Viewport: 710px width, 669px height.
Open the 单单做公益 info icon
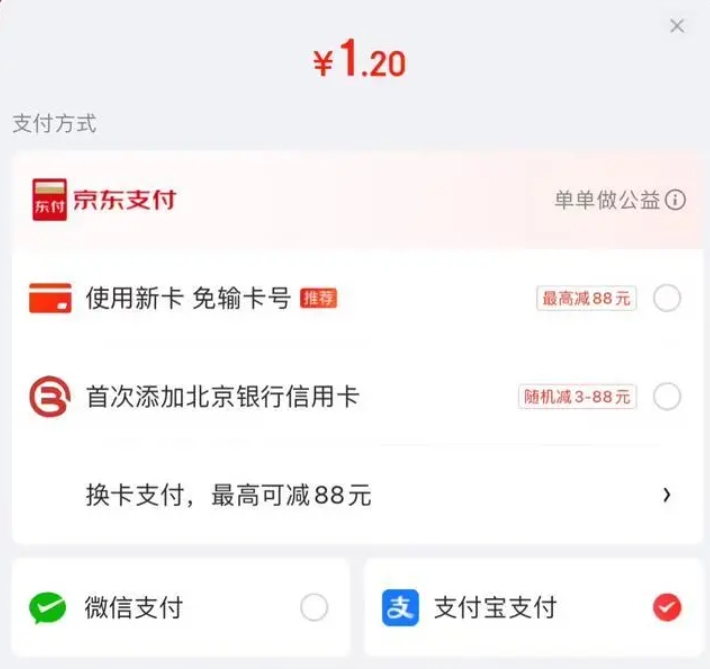676,200
